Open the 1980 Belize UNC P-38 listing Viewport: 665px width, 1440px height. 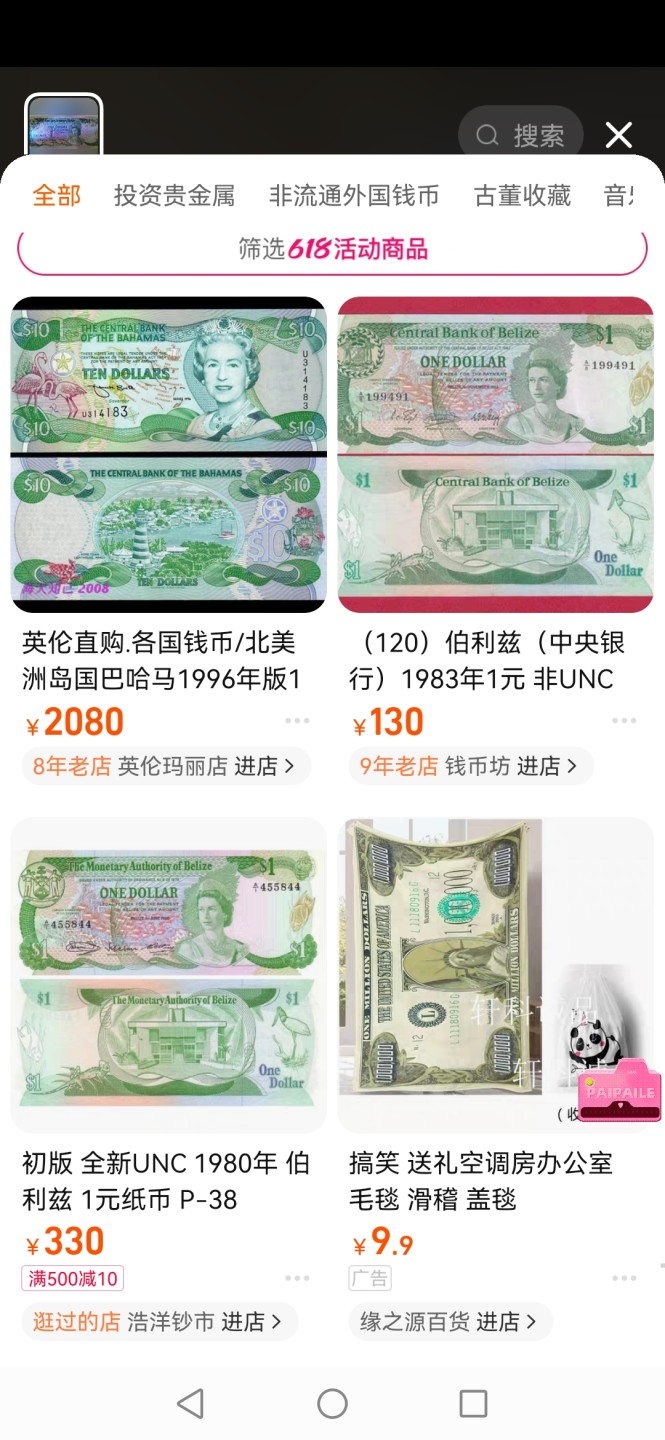(x=168, y=975)
